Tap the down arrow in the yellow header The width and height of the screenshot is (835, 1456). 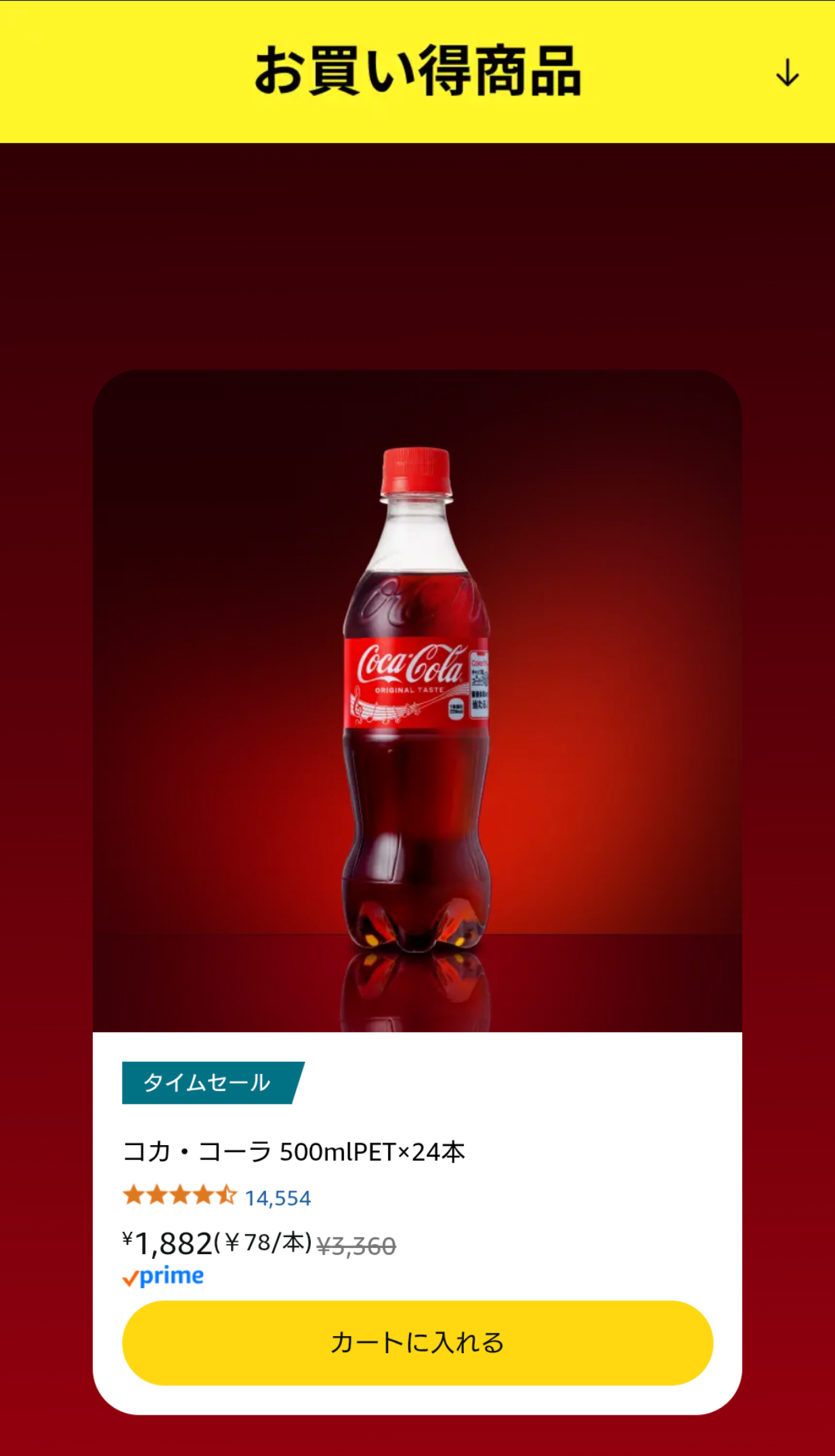[787, 72]
